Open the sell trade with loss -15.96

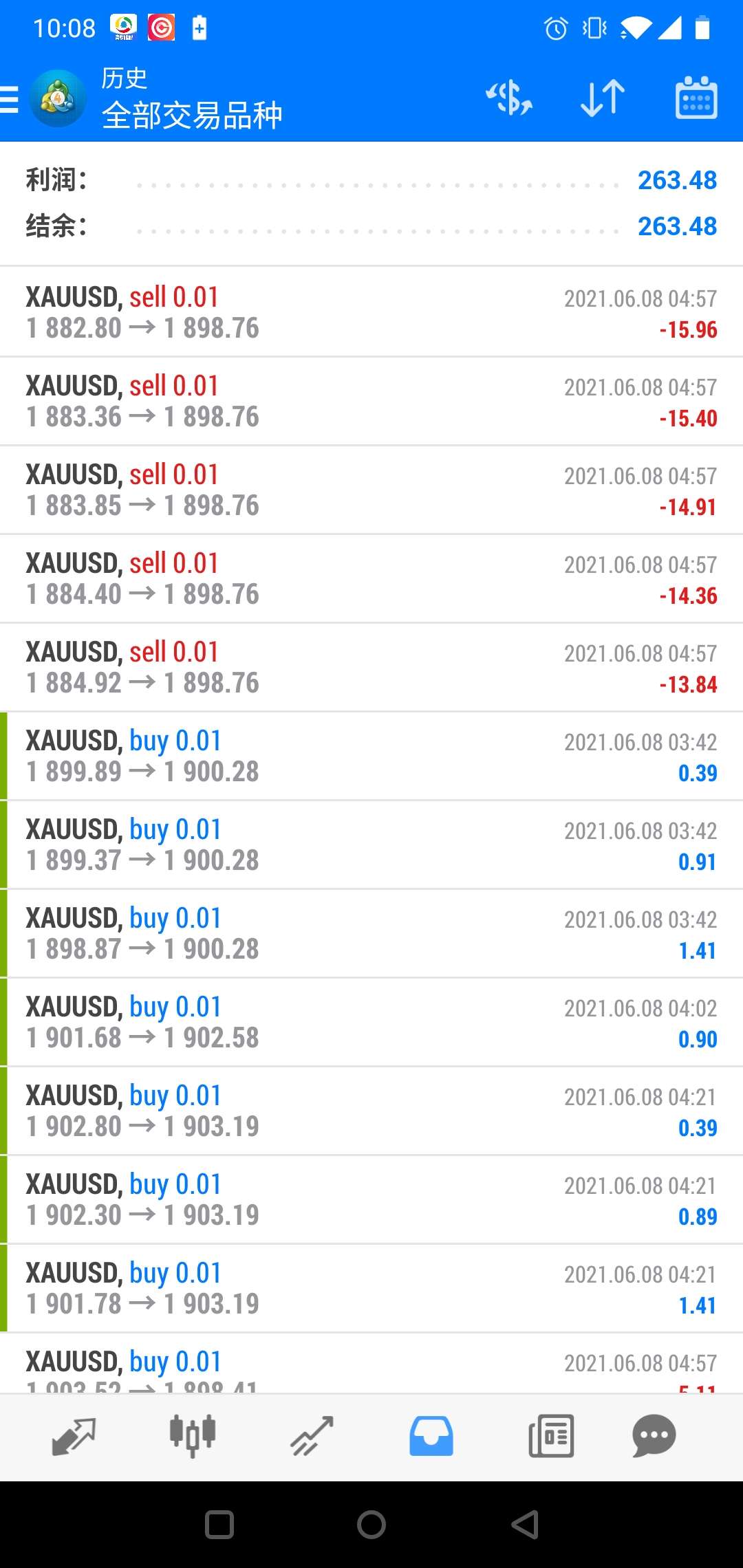371,312
